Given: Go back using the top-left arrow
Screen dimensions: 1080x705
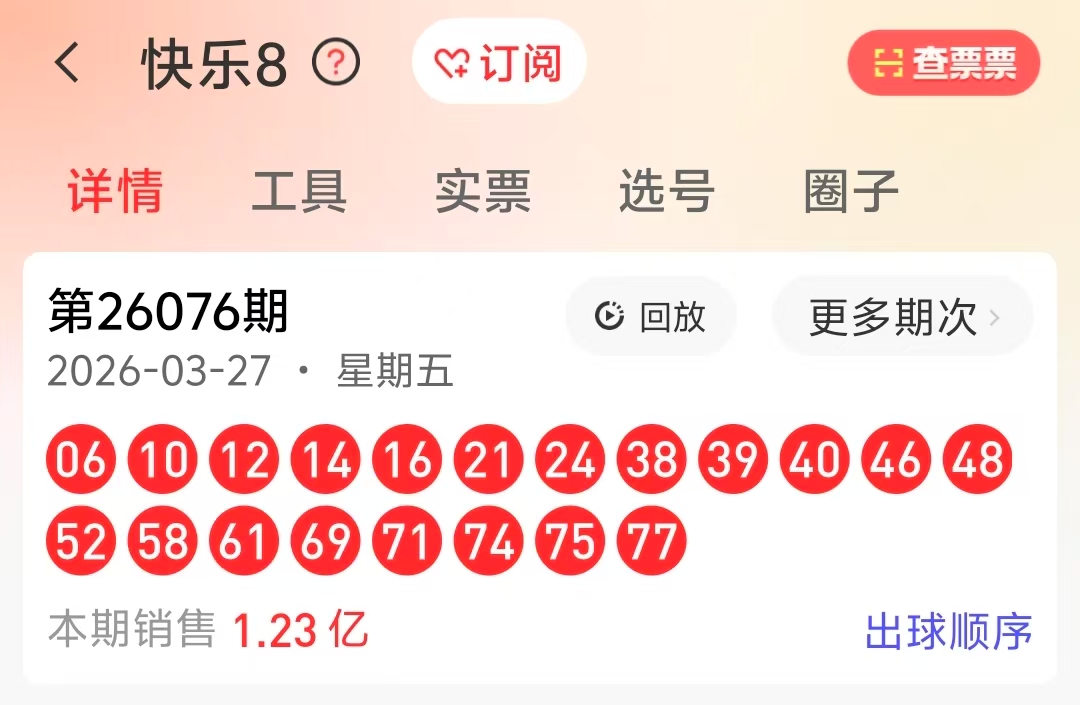Looking at the screenshot, I should pos(67,64).
